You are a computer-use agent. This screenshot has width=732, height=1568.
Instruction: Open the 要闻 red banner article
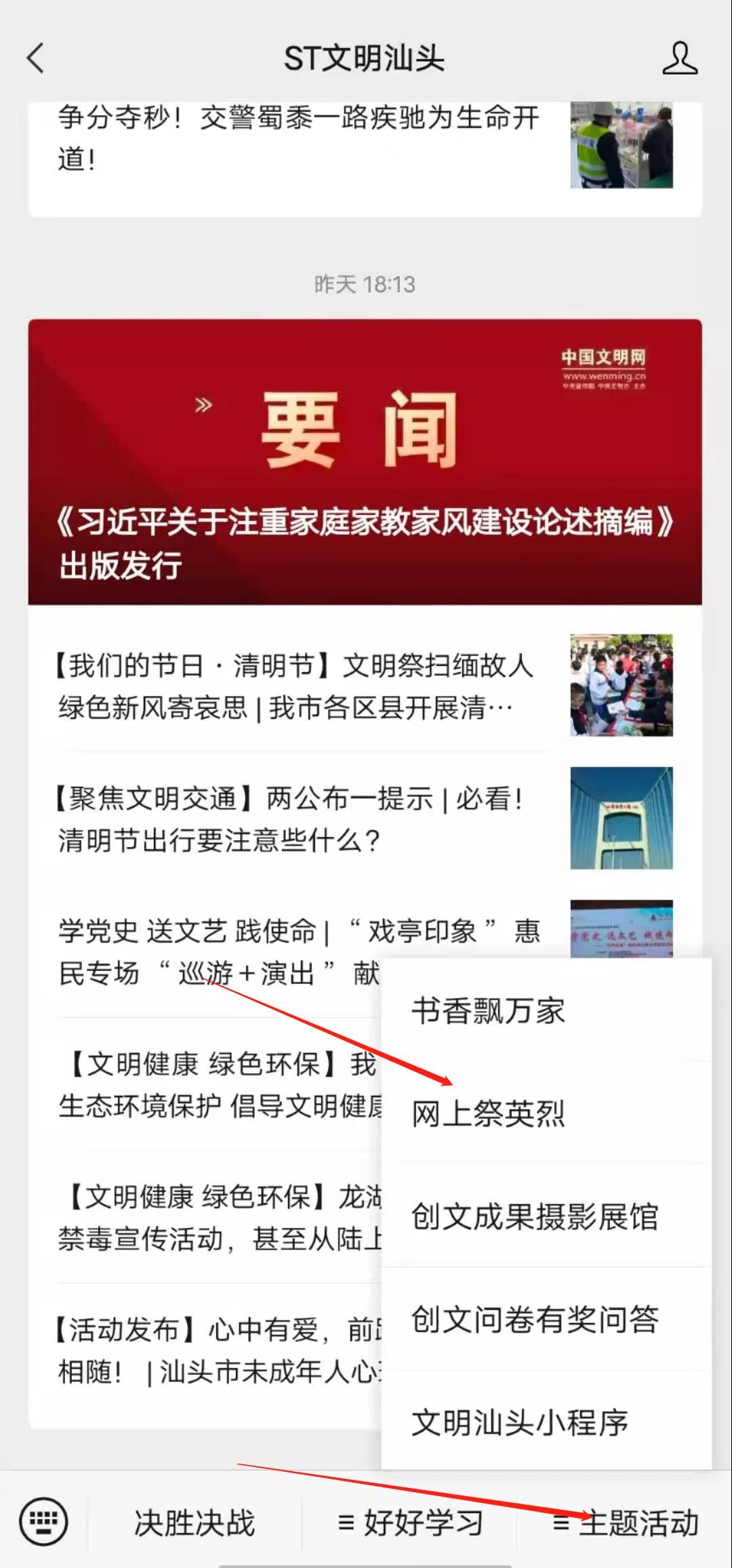(366, 461)
